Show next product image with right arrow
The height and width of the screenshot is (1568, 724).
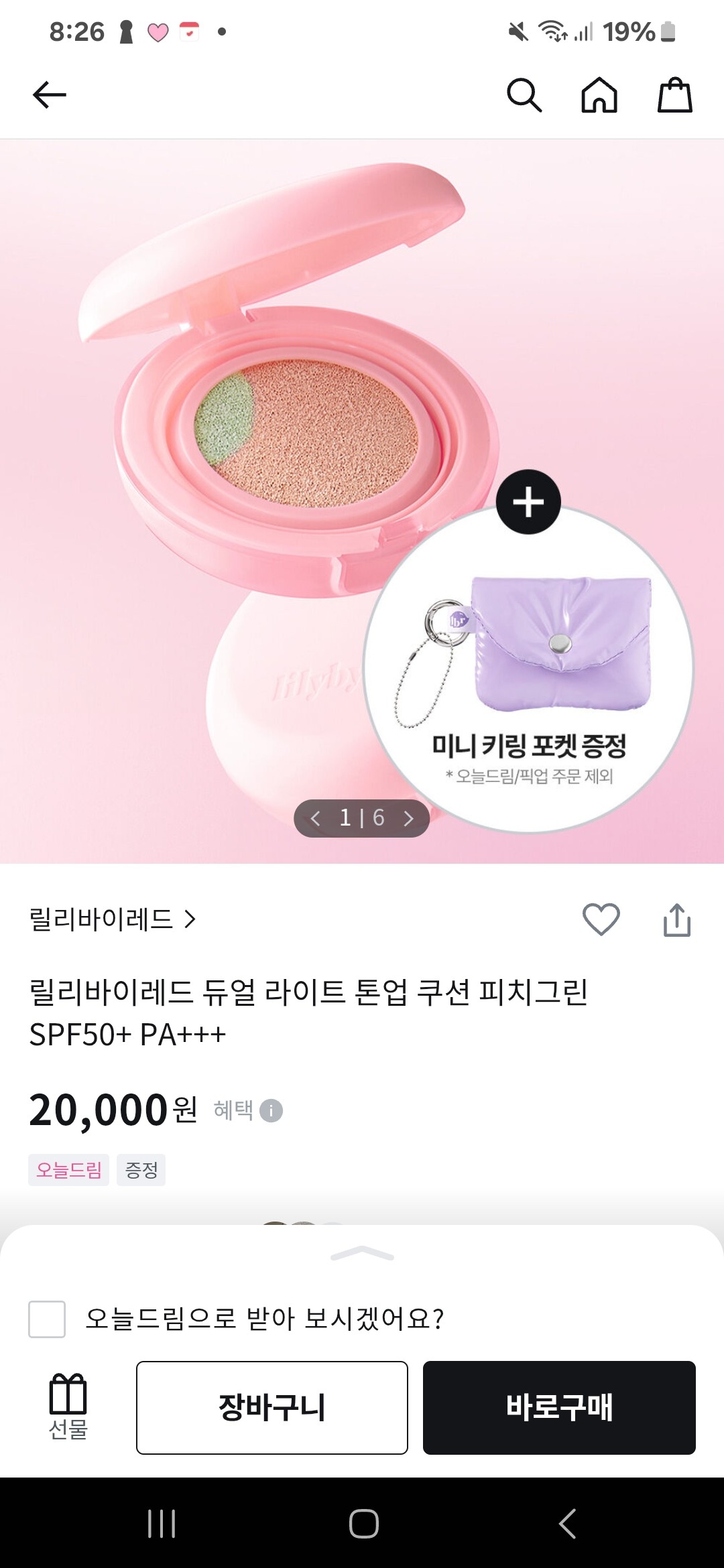[x=409, y=818]
